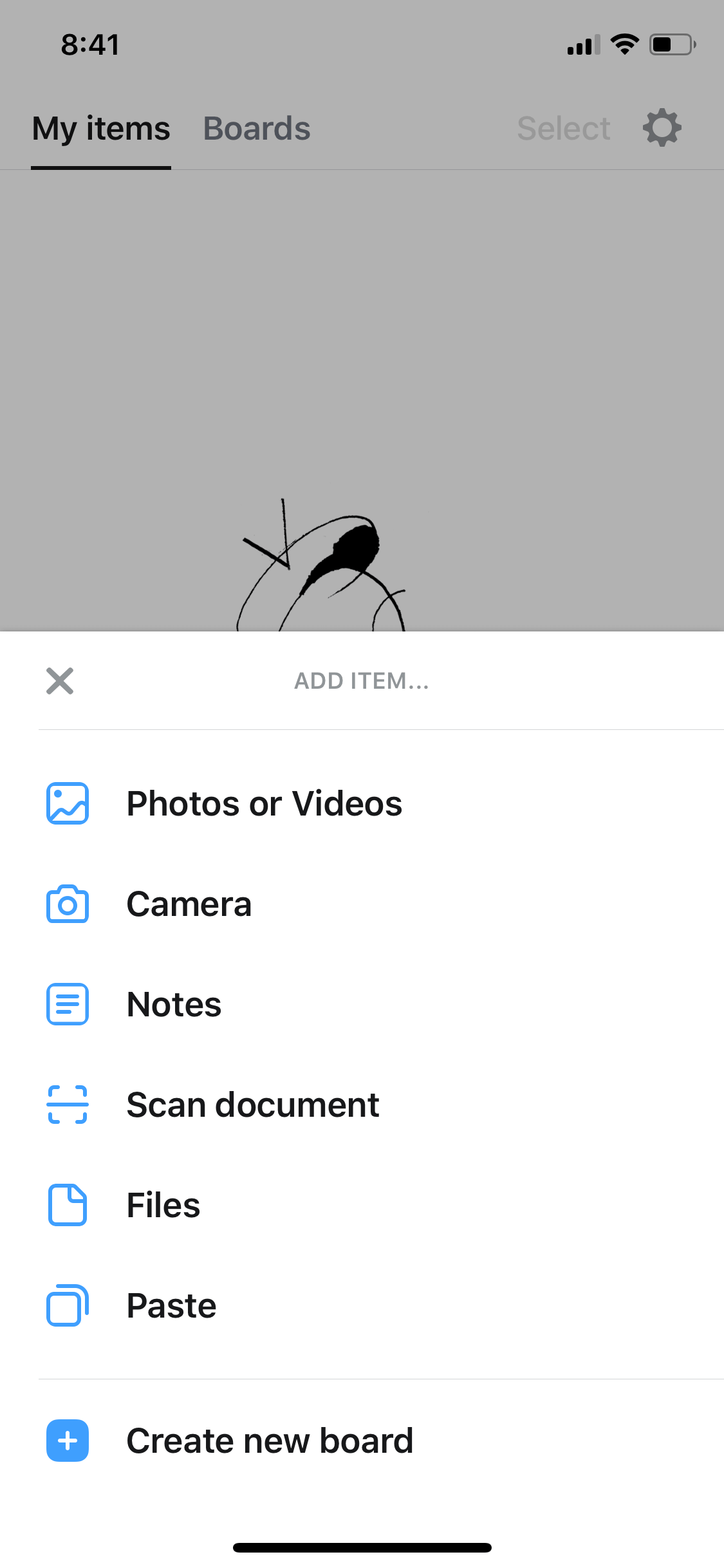Close the Add Item sheet
724x1568 pixels.
(60, 680)
